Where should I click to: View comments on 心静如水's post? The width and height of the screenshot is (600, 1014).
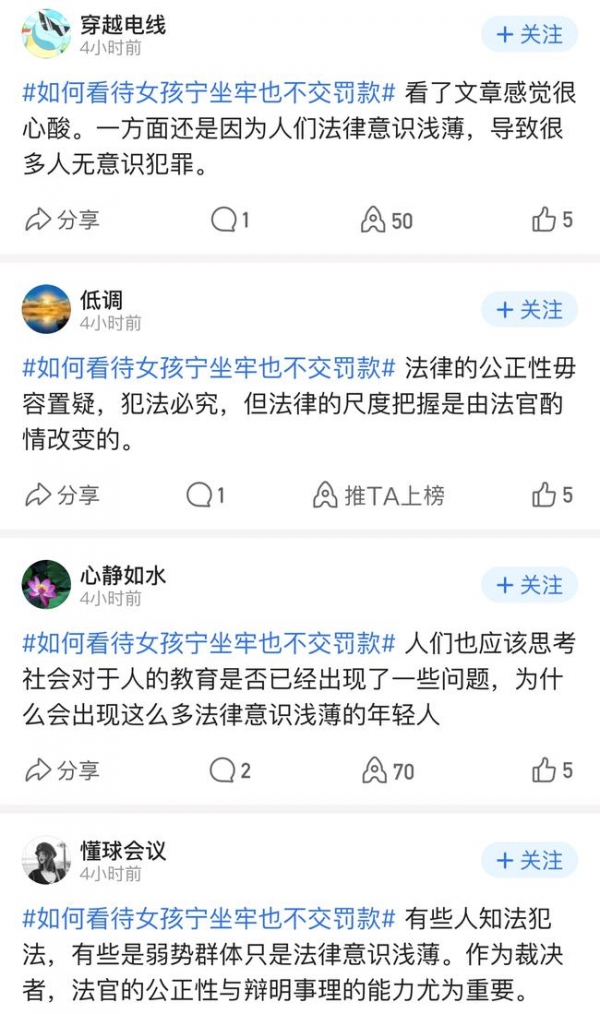230,771
